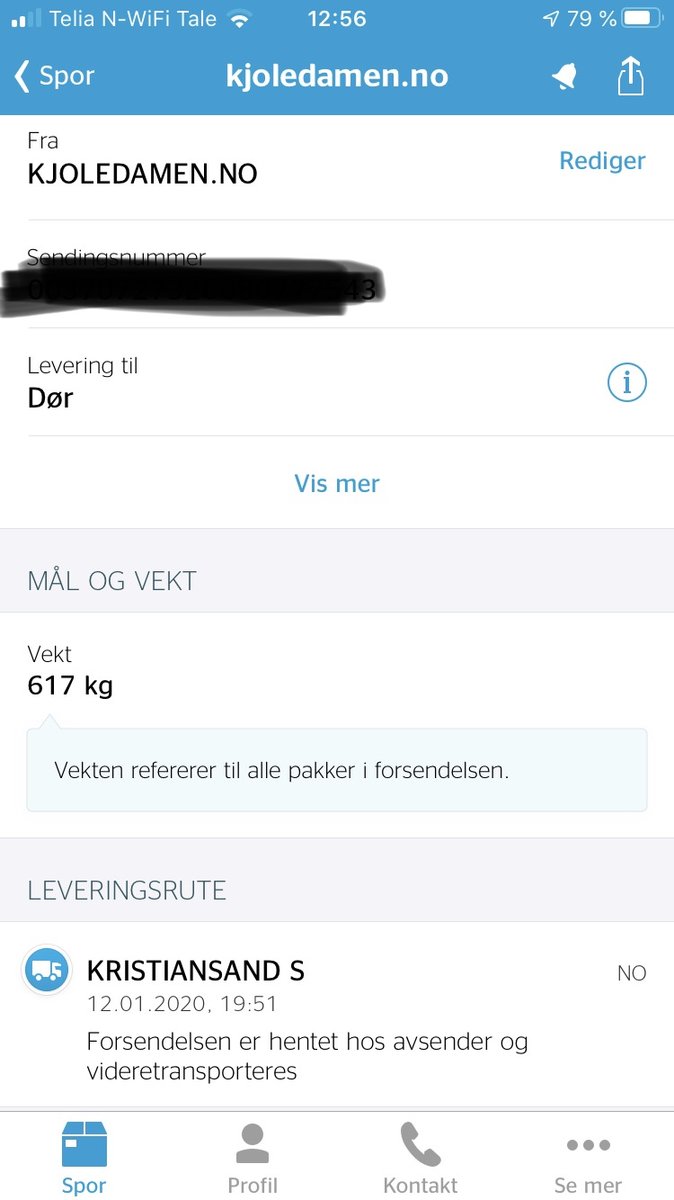
Task: Share this shipment
Action: click(x=630, y=75)
